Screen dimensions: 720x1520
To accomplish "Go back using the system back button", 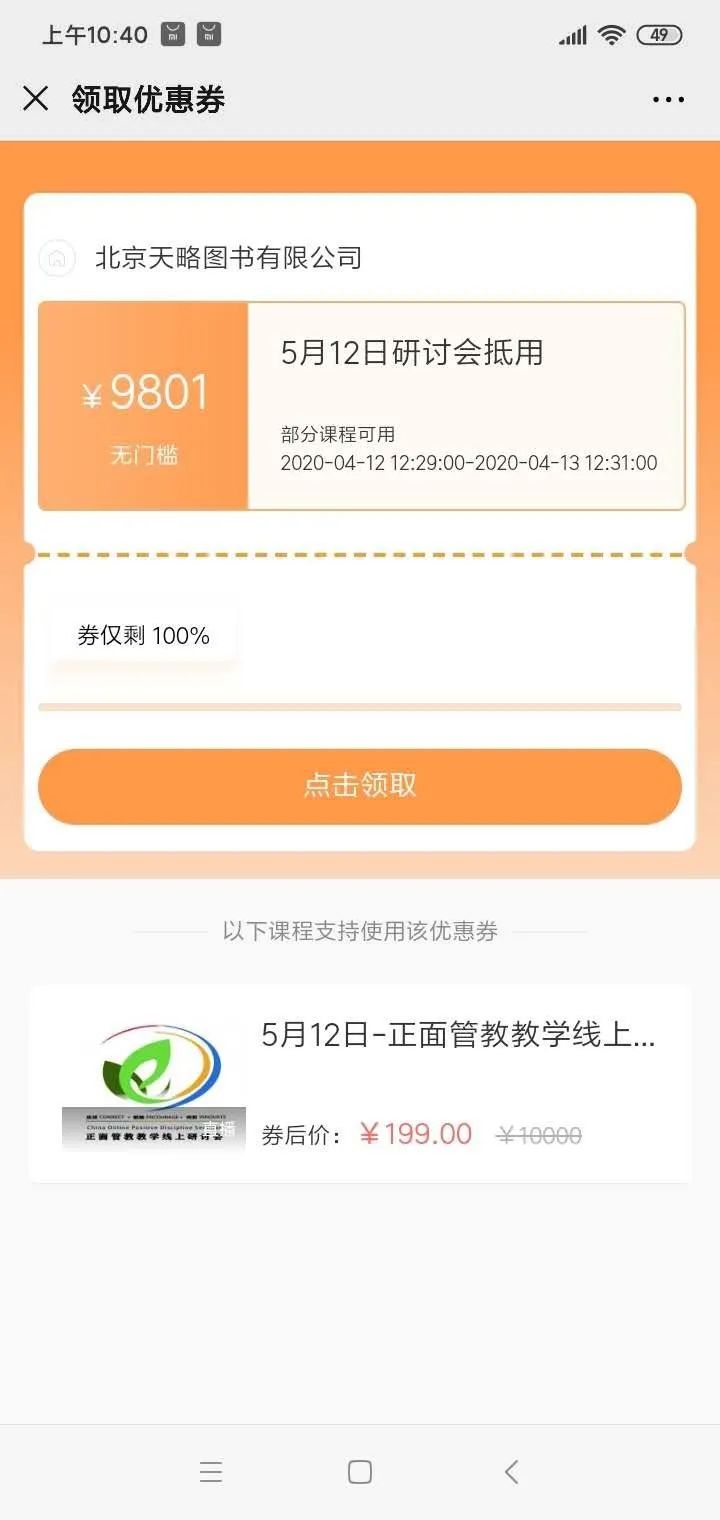I will tap(511, 1471).
